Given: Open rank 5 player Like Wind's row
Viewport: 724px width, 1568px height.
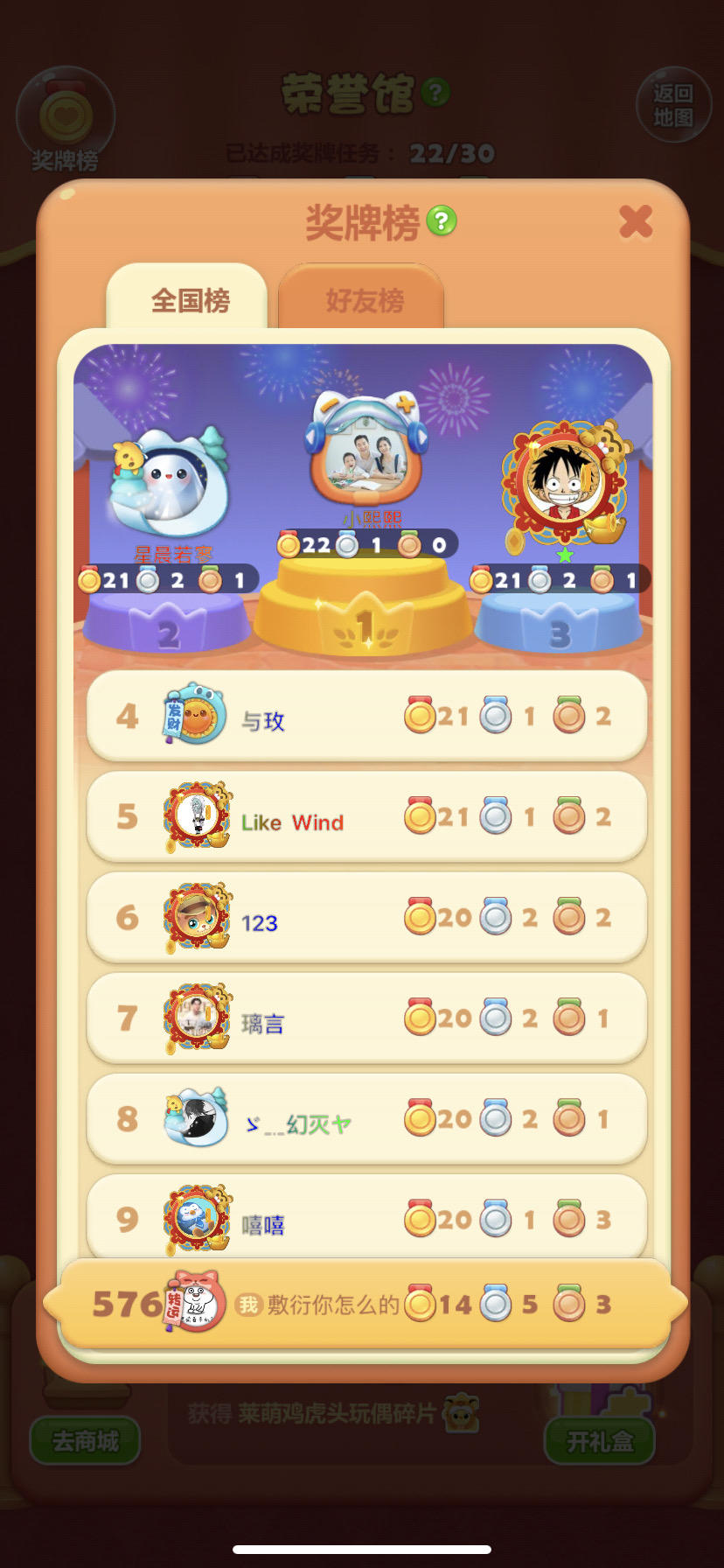Looking at the screenshot, I should pyautogui.click(x=366, y=816).
